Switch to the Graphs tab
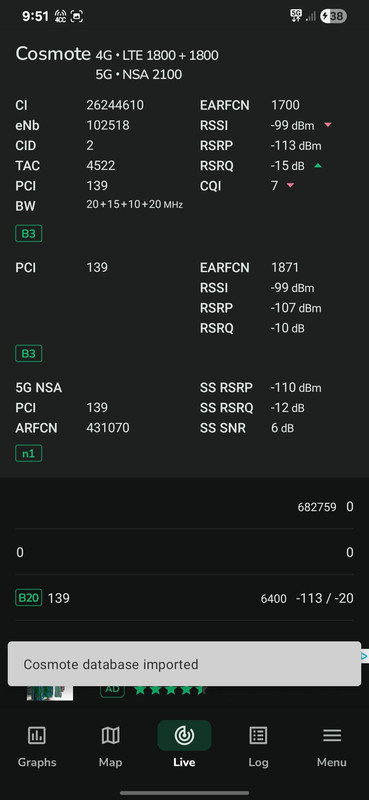The width and height of the screenshot is (369, 800). 37,745
